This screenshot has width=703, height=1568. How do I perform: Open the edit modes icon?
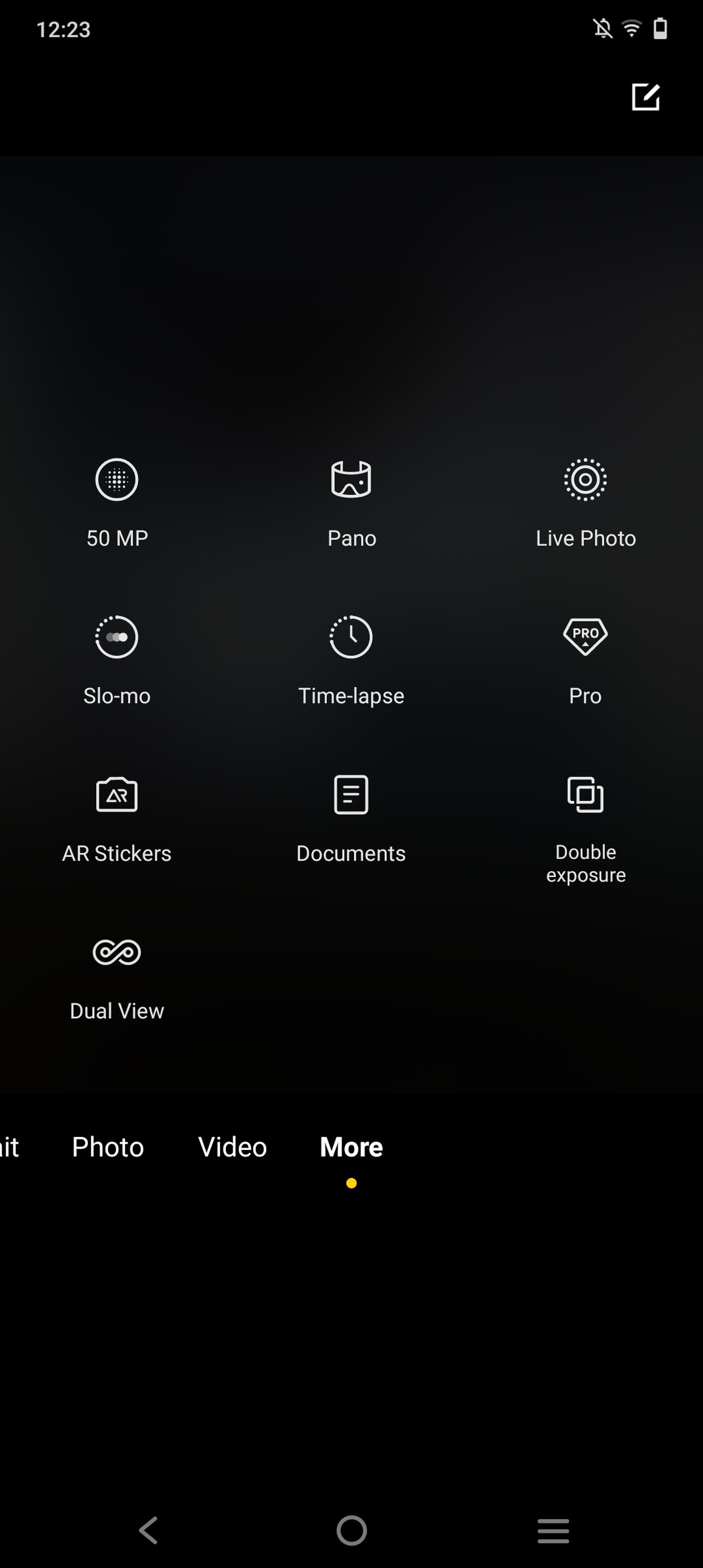click(x=645, y=97)
